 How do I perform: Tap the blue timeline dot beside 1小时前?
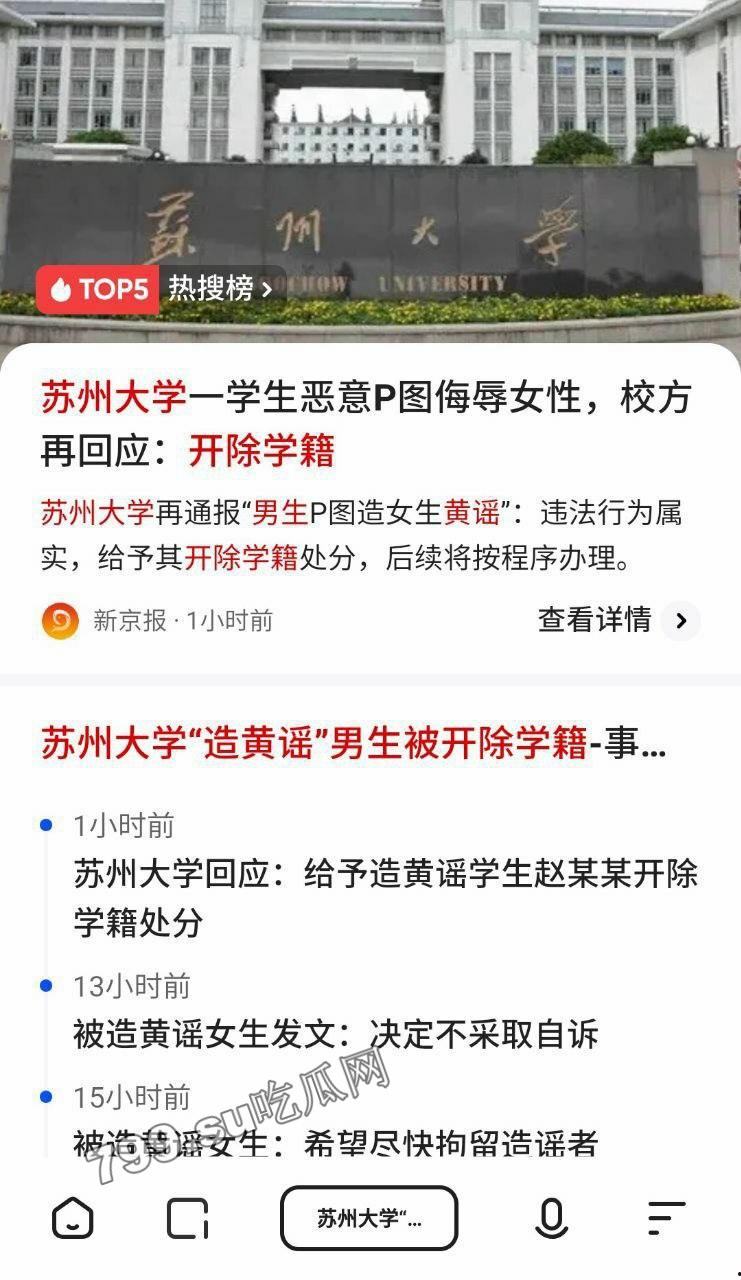(x=43, y=824)
